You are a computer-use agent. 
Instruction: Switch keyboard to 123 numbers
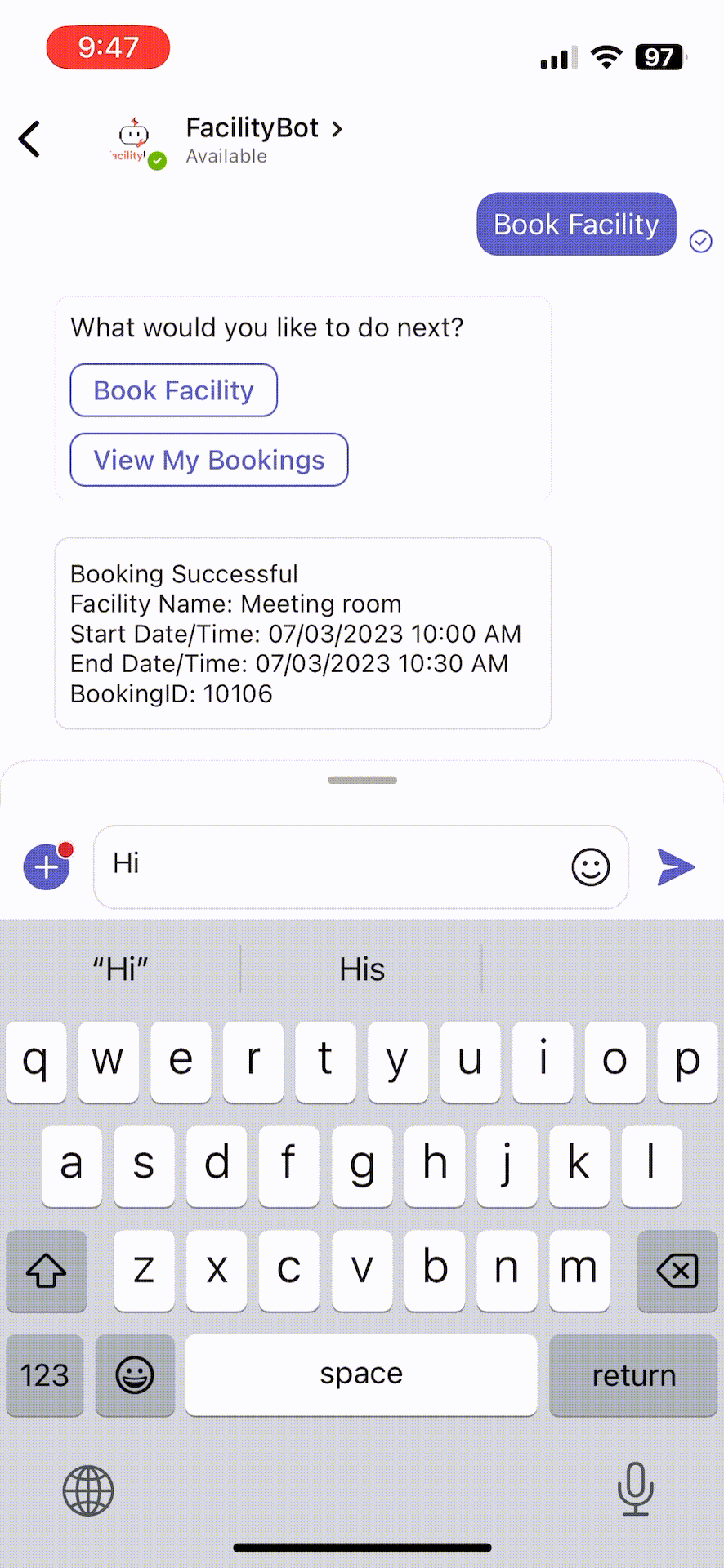[x=45, y=1375]
